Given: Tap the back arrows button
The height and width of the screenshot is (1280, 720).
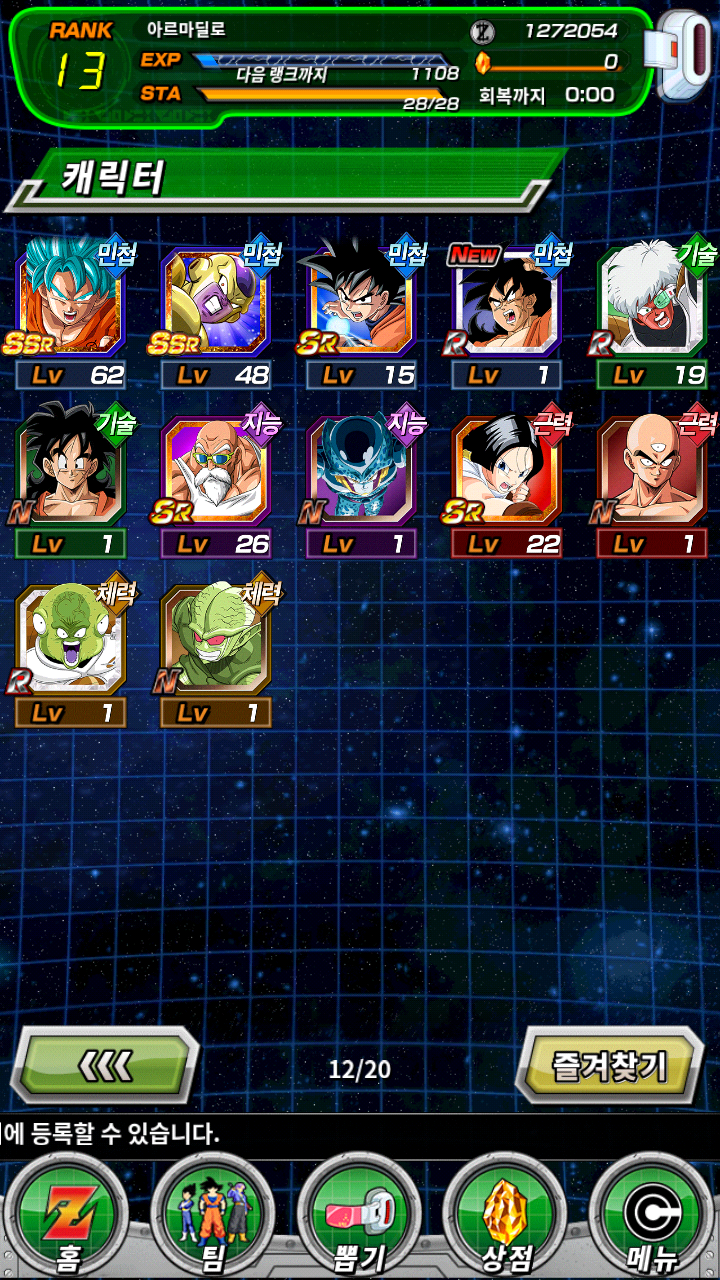Looking at the screenshot, I should tap(105, 1066).
